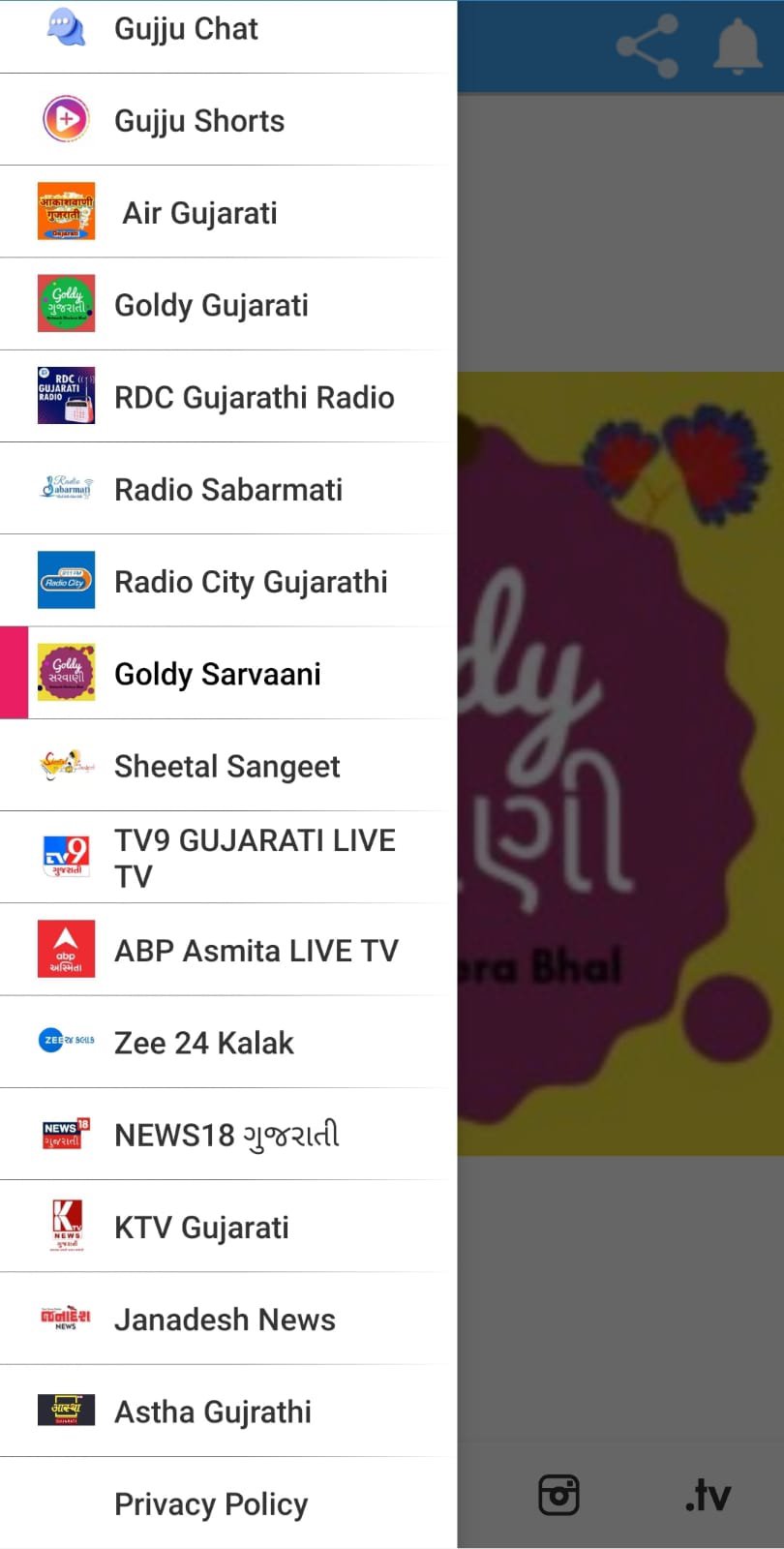Image resolution: width=784 pixels, height=1549 pixels.
Task: Open the Instagram icon at bottom
Action: pyautogui.click(x=558, y=1496)
